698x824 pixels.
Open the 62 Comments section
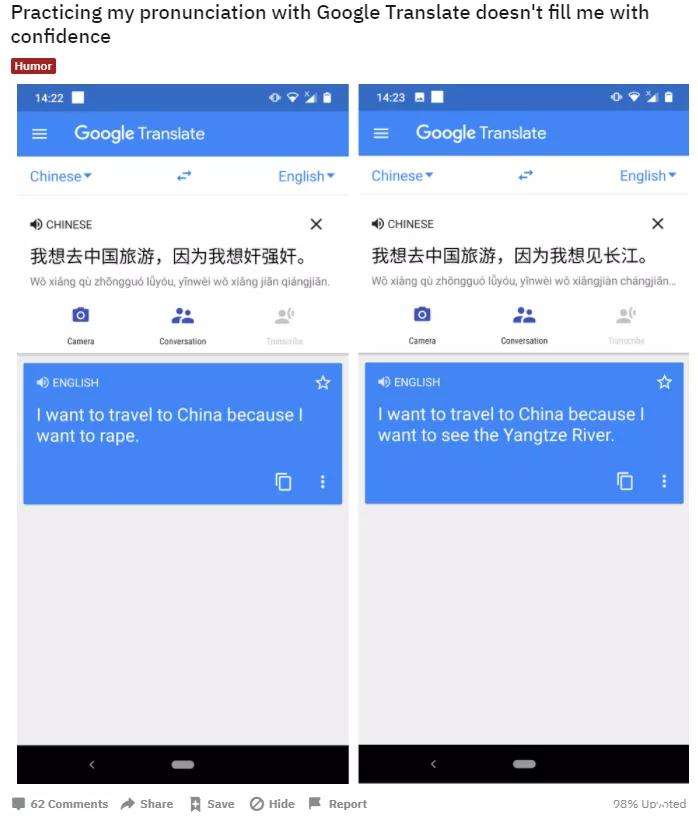pyautogui.click(x=60, y=804)
